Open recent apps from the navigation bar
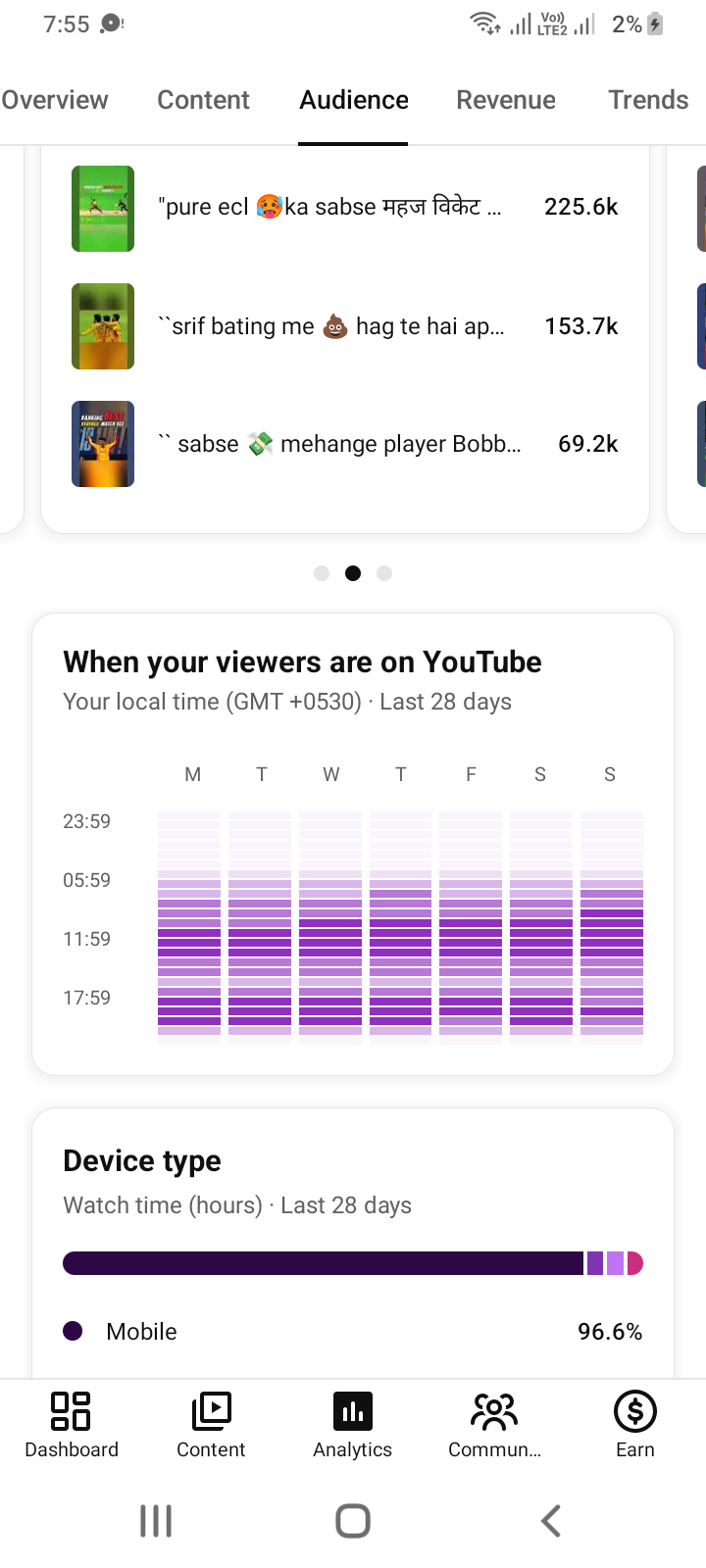Image resolution: width=706 pixels, height=1568 pixels. (x=156, y=1521)
